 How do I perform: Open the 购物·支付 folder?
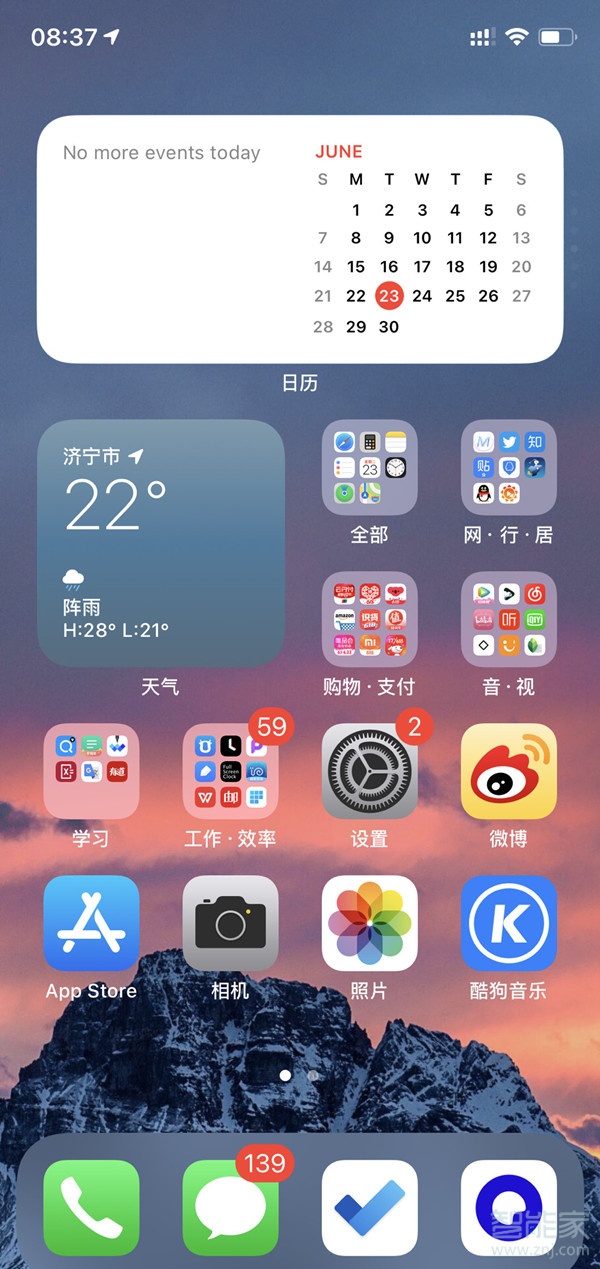pos(369,620)
